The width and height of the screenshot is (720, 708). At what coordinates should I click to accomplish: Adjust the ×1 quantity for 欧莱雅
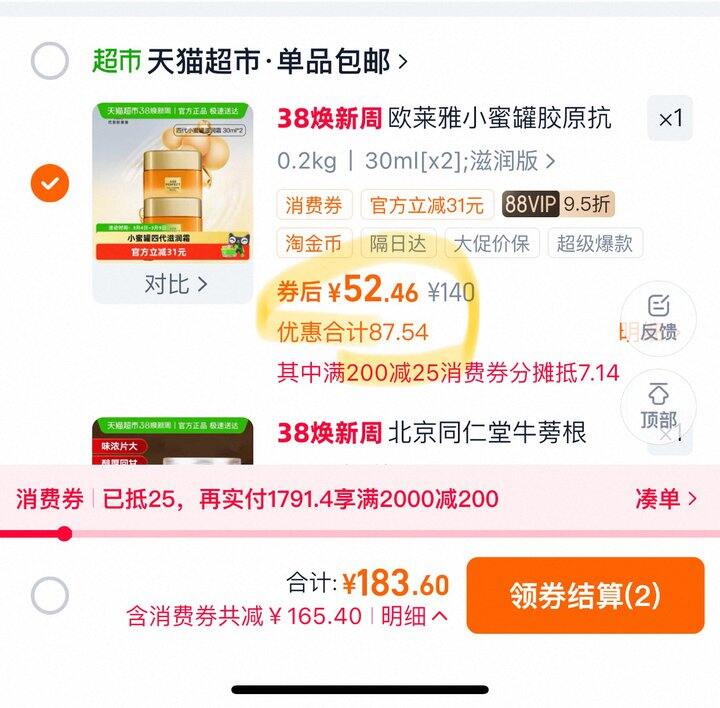coord(670,118)
